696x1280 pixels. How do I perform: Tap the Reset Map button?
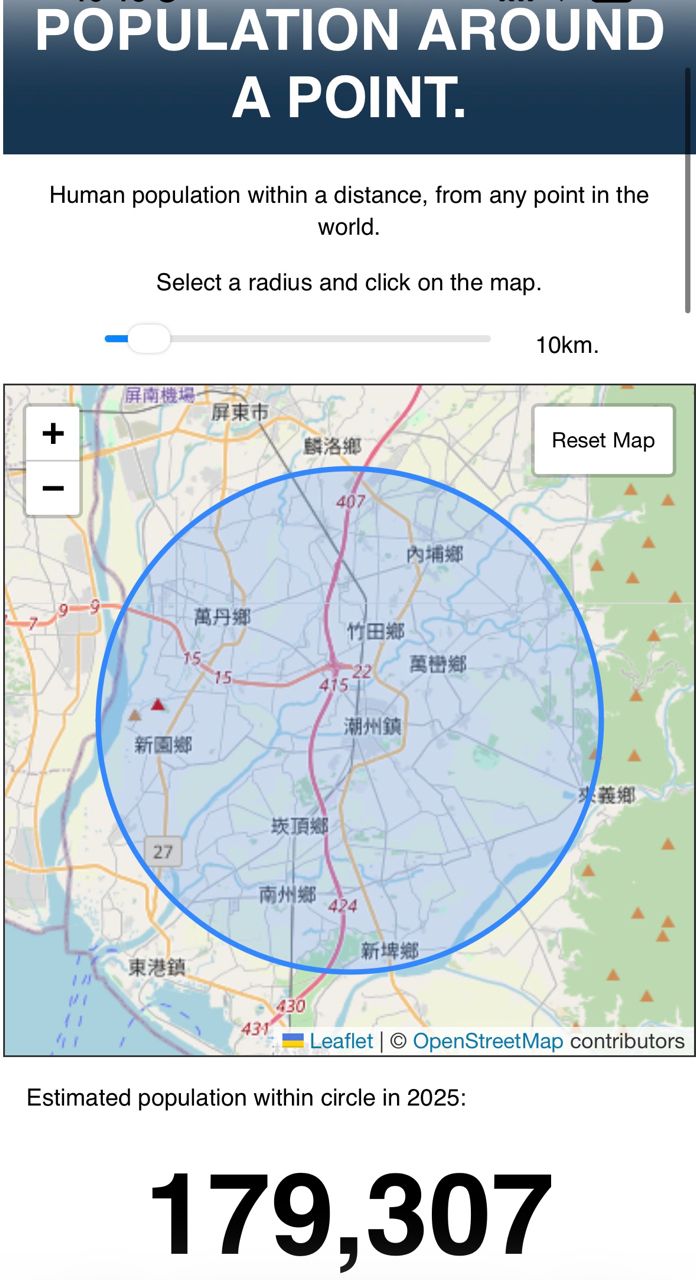pos(603,441)
